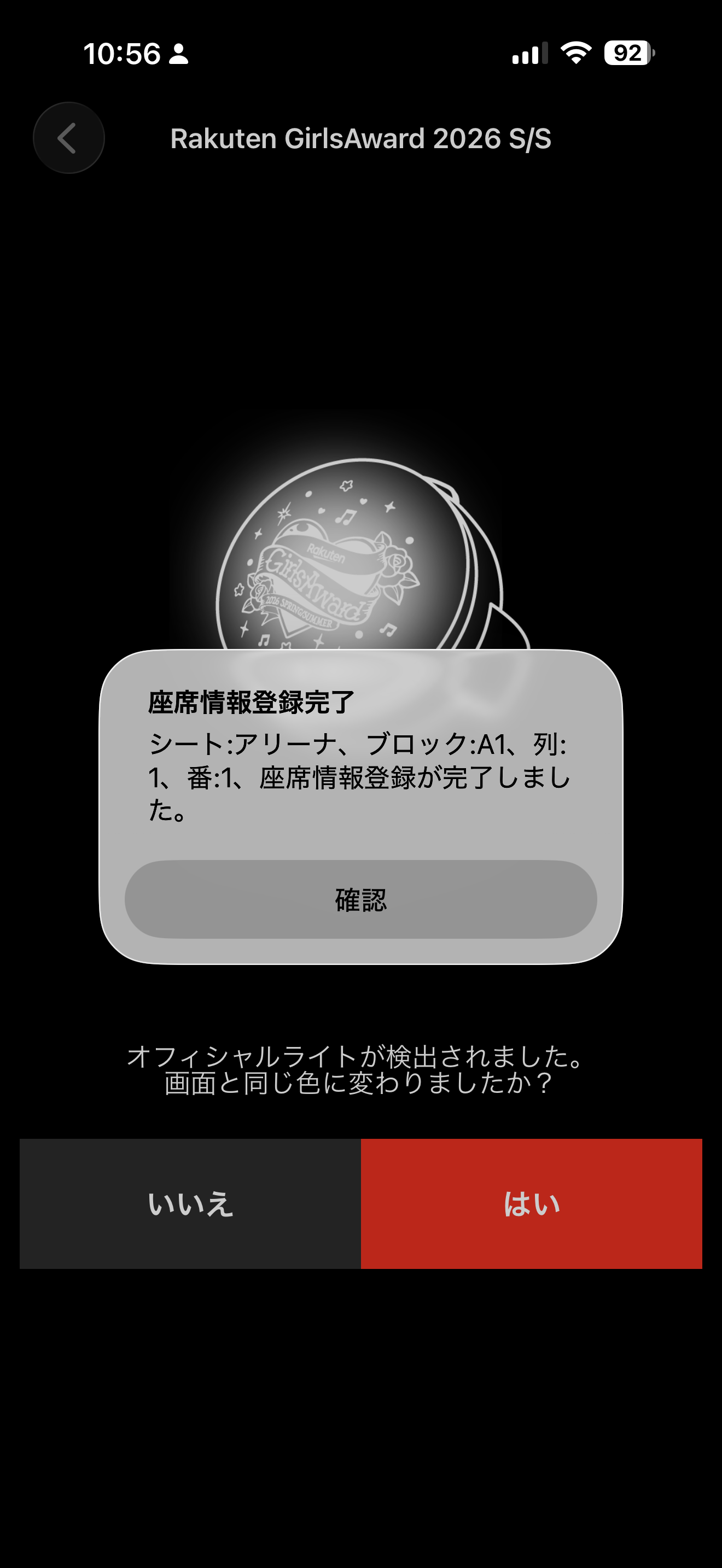
Task: Answer はい that the color changed
Action: click(531, 1203)
